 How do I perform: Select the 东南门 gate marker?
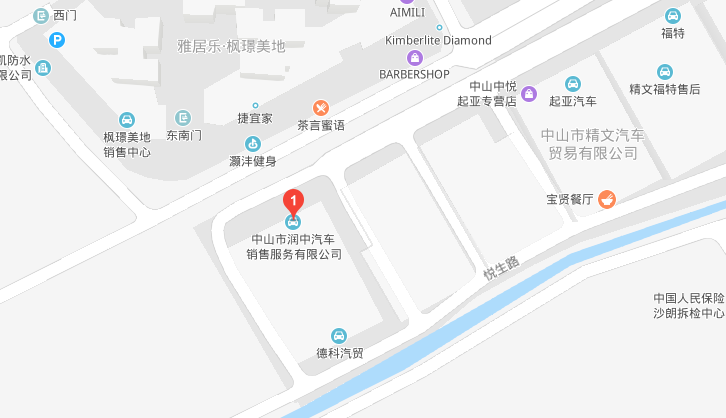183,118
